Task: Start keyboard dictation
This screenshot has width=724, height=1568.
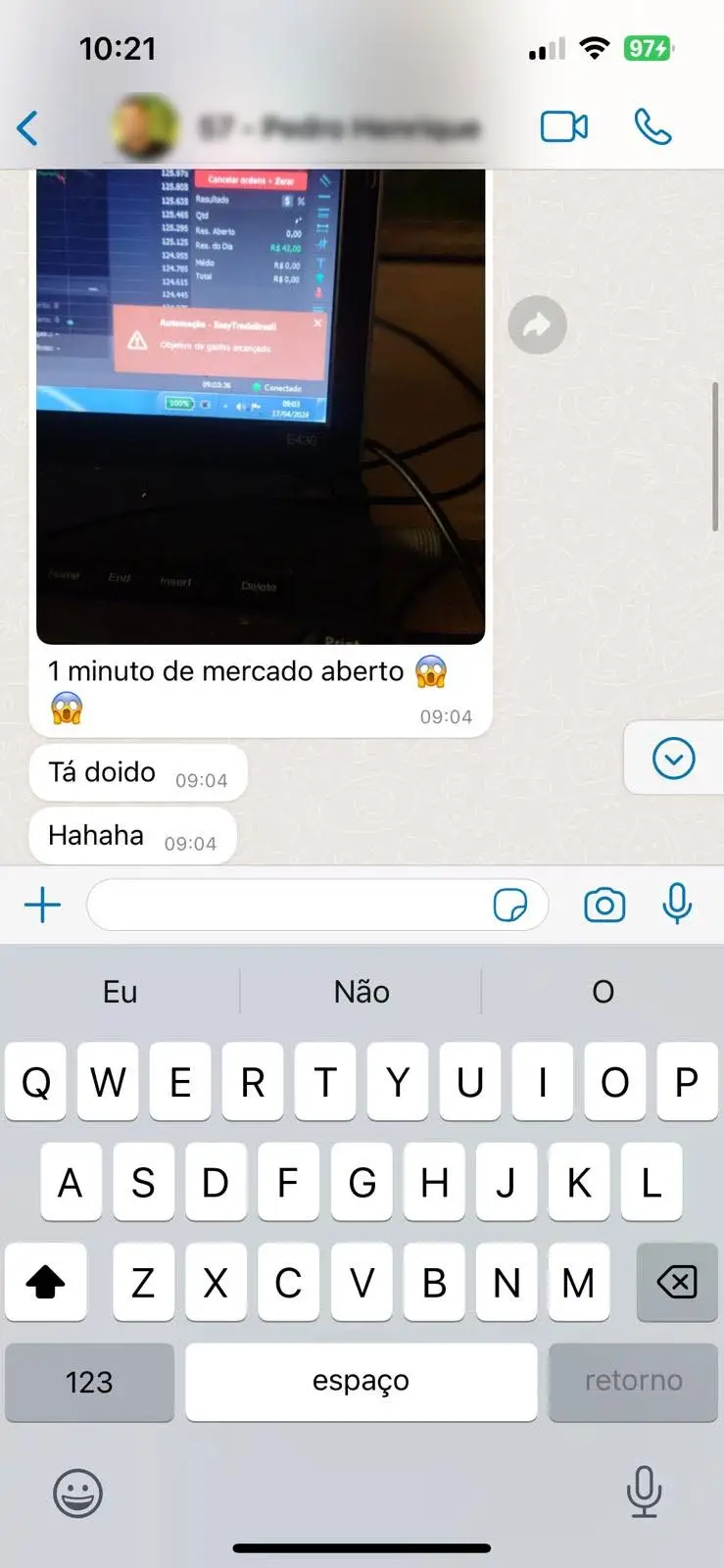Action: [x=644, y=1493]
